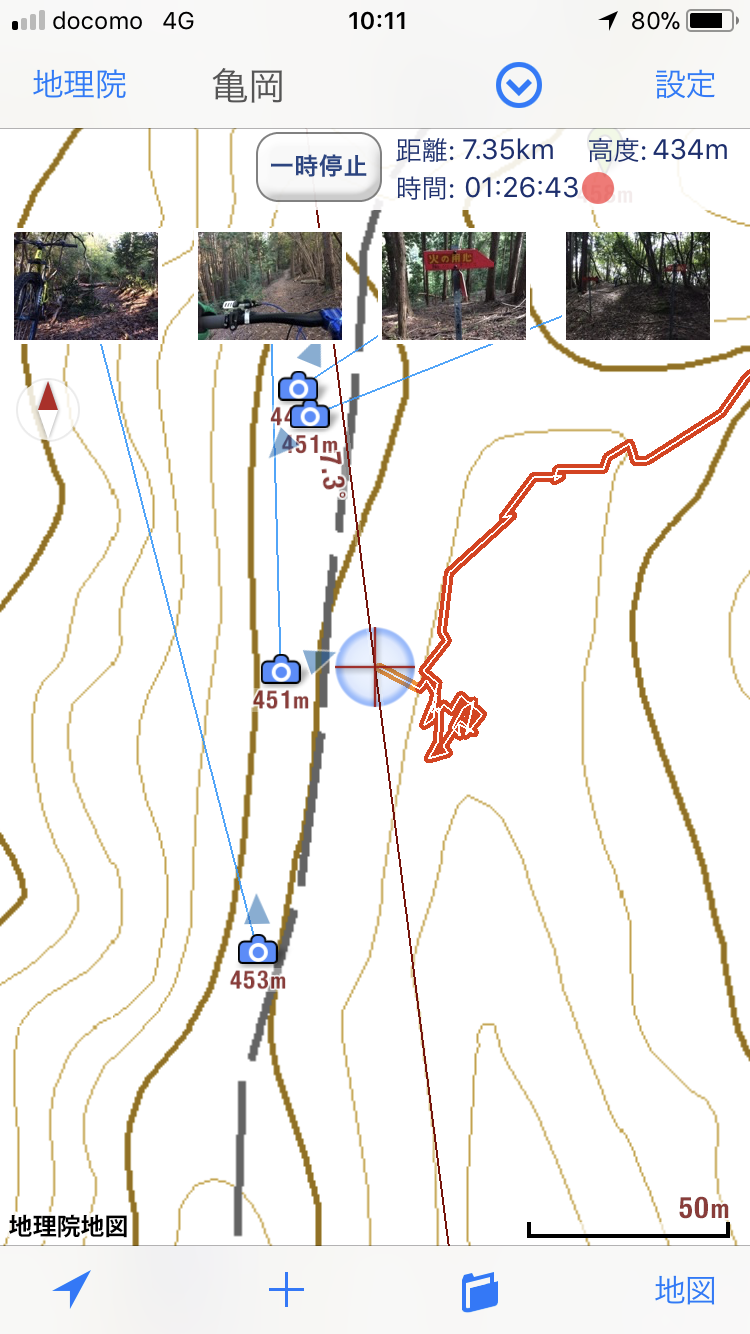Open the handlebar trail photo thumbnail
The width and height of the screenshot is (750, 1334).
pyautogui.click(x=270, y=286)
